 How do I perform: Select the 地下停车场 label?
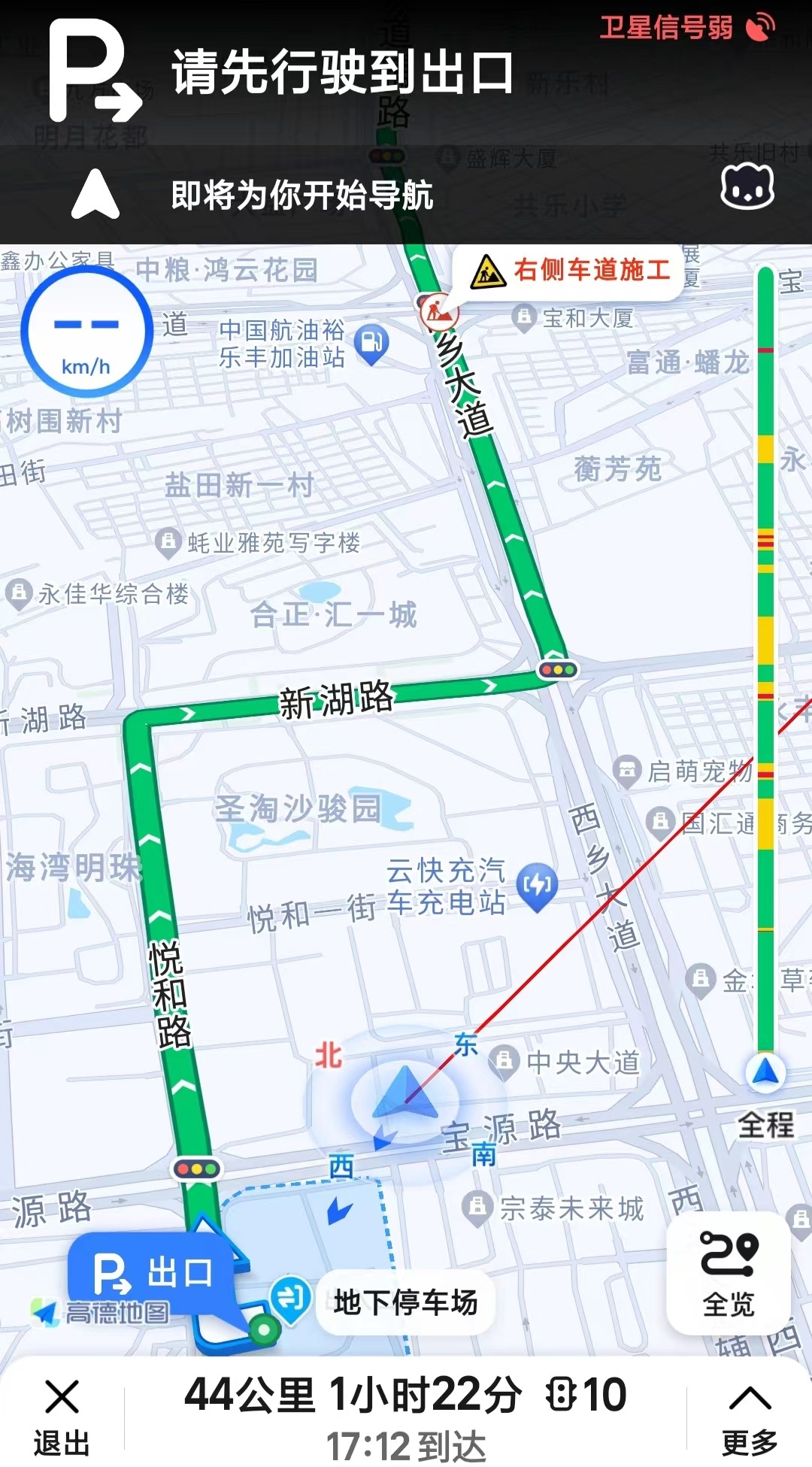[405, 1302]
